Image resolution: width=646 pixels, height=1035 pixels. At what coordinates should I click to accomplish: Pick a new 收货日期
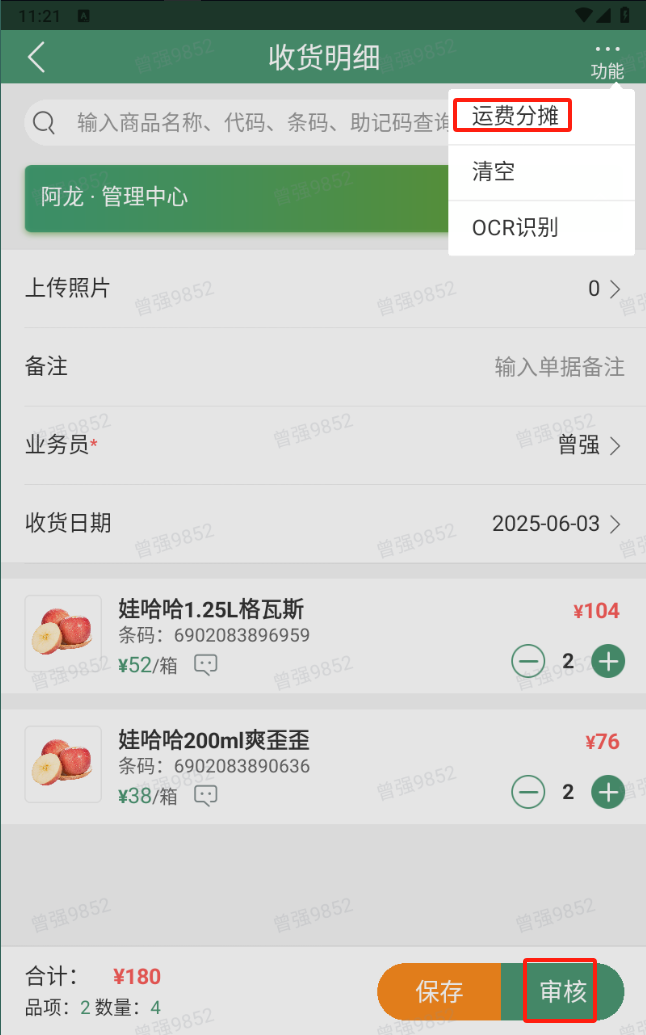(x=556, y=524)
